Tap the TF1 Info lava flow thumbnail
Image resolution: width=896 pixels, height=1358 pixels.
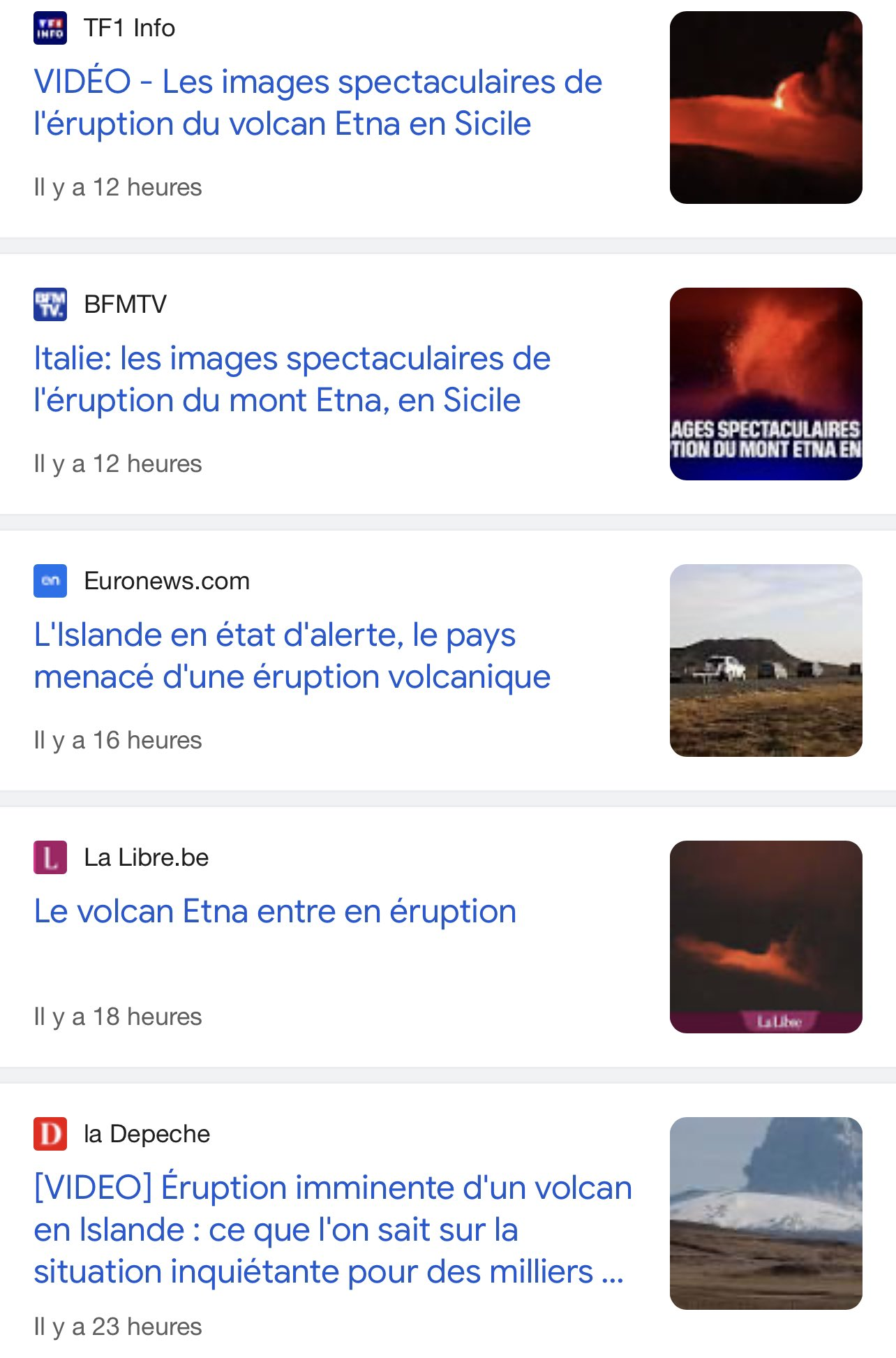click(x=766, y=108)
